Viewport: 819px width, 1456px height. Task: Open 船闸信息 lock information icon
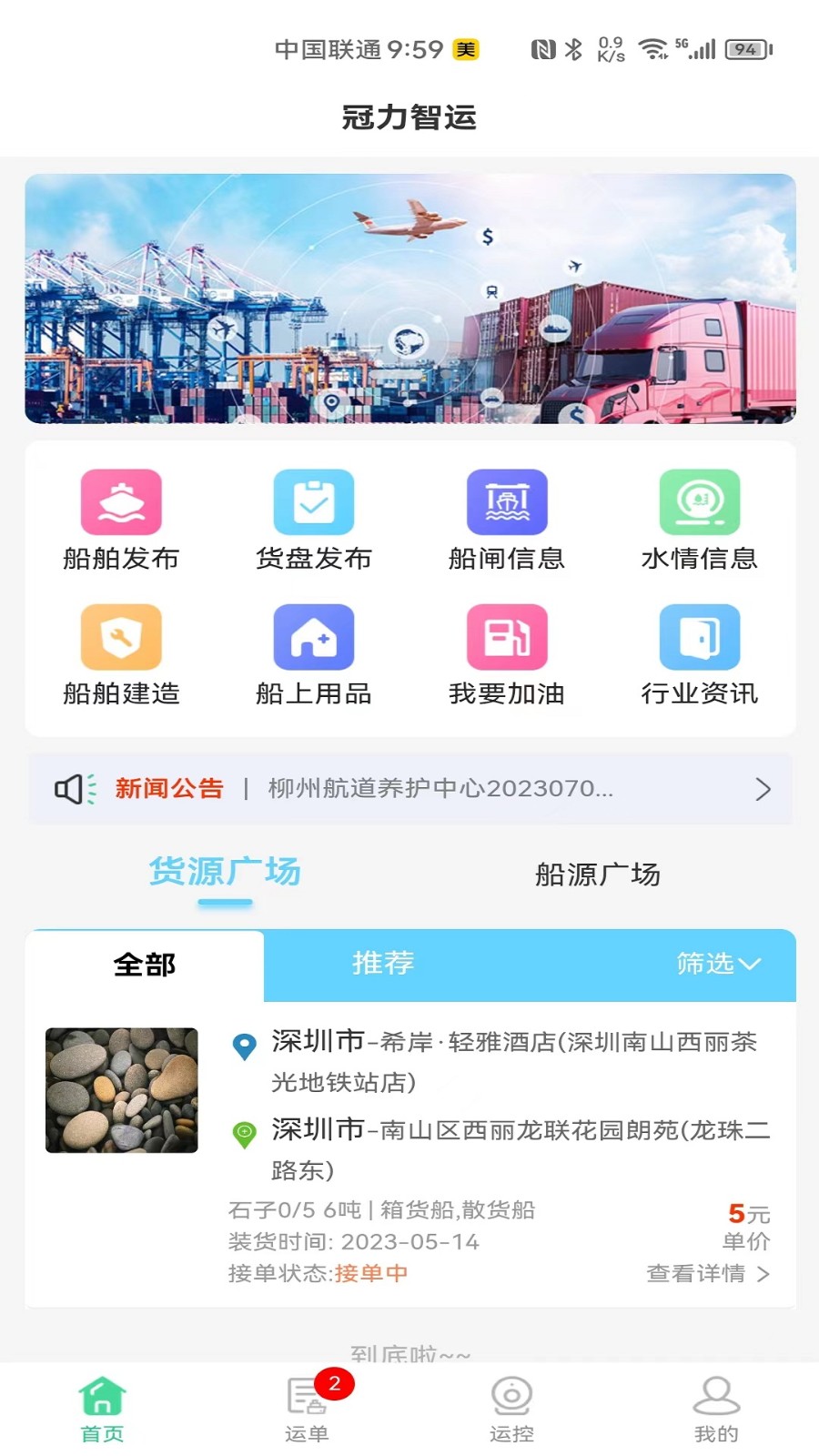[506, 501]
